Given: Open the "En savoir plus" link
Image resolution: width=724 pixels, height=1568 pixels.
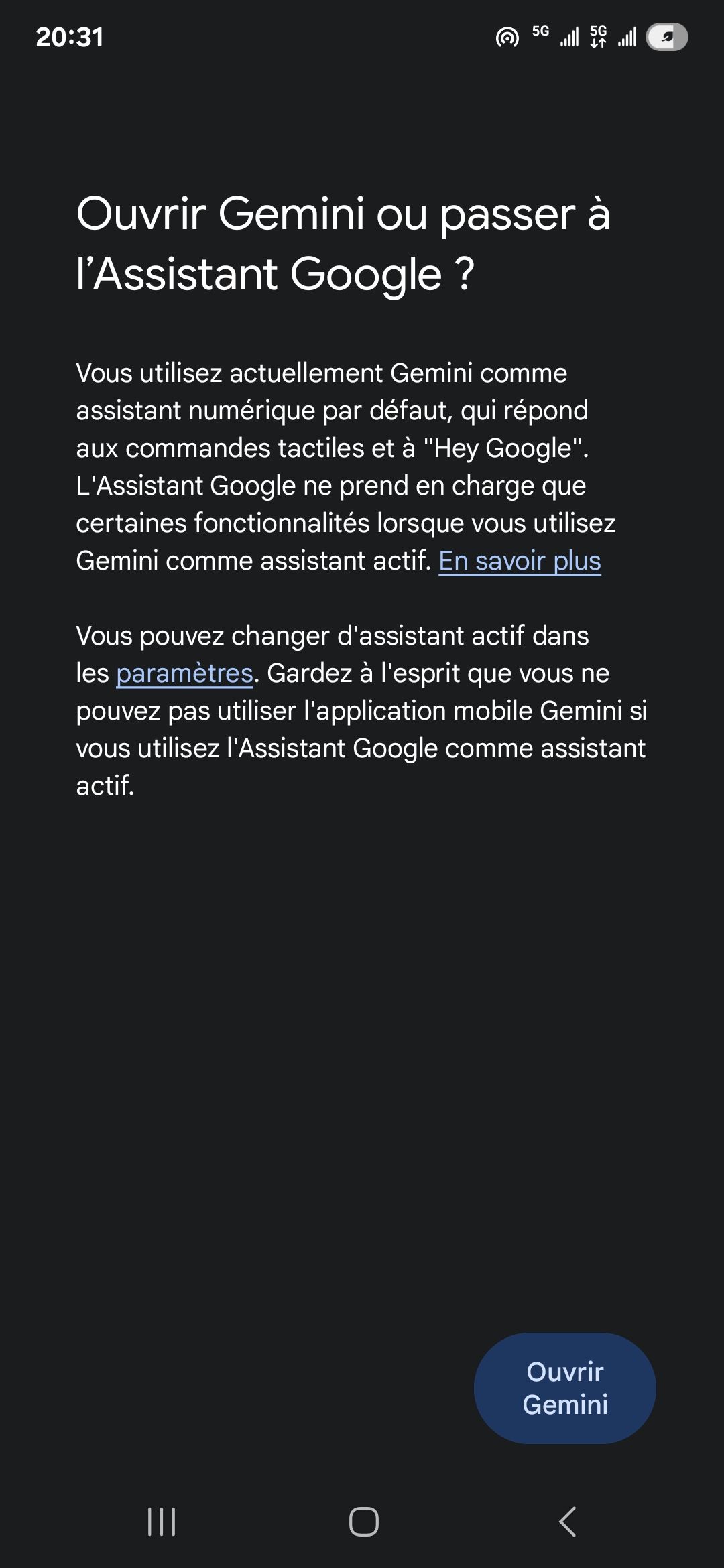Looking at the screenshot, I should pos(520,562).
